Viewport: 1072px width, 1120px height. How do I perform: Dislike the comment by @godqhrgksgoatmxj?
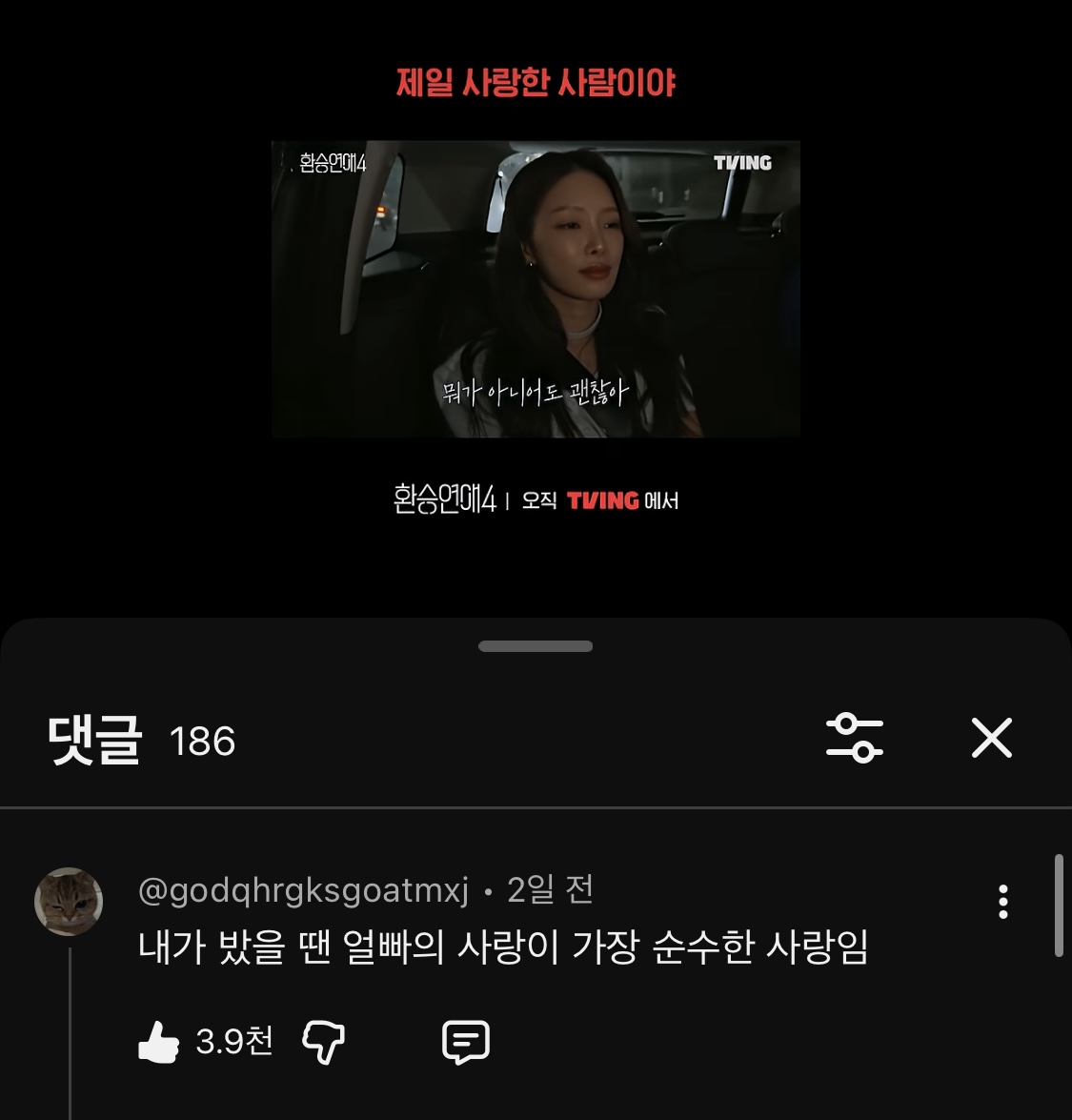[323, 1042]
